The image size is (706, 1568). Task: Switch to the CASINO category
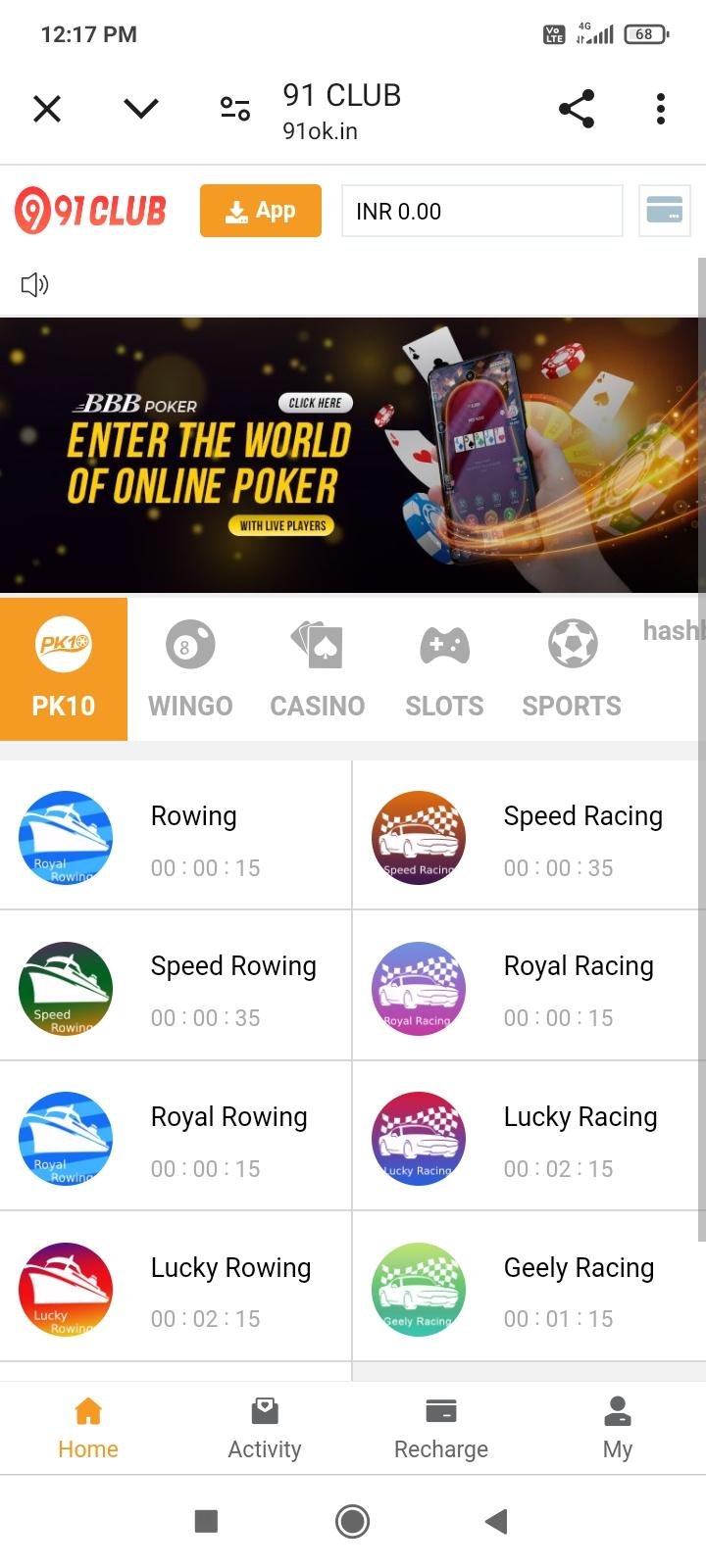coord(318,669)
